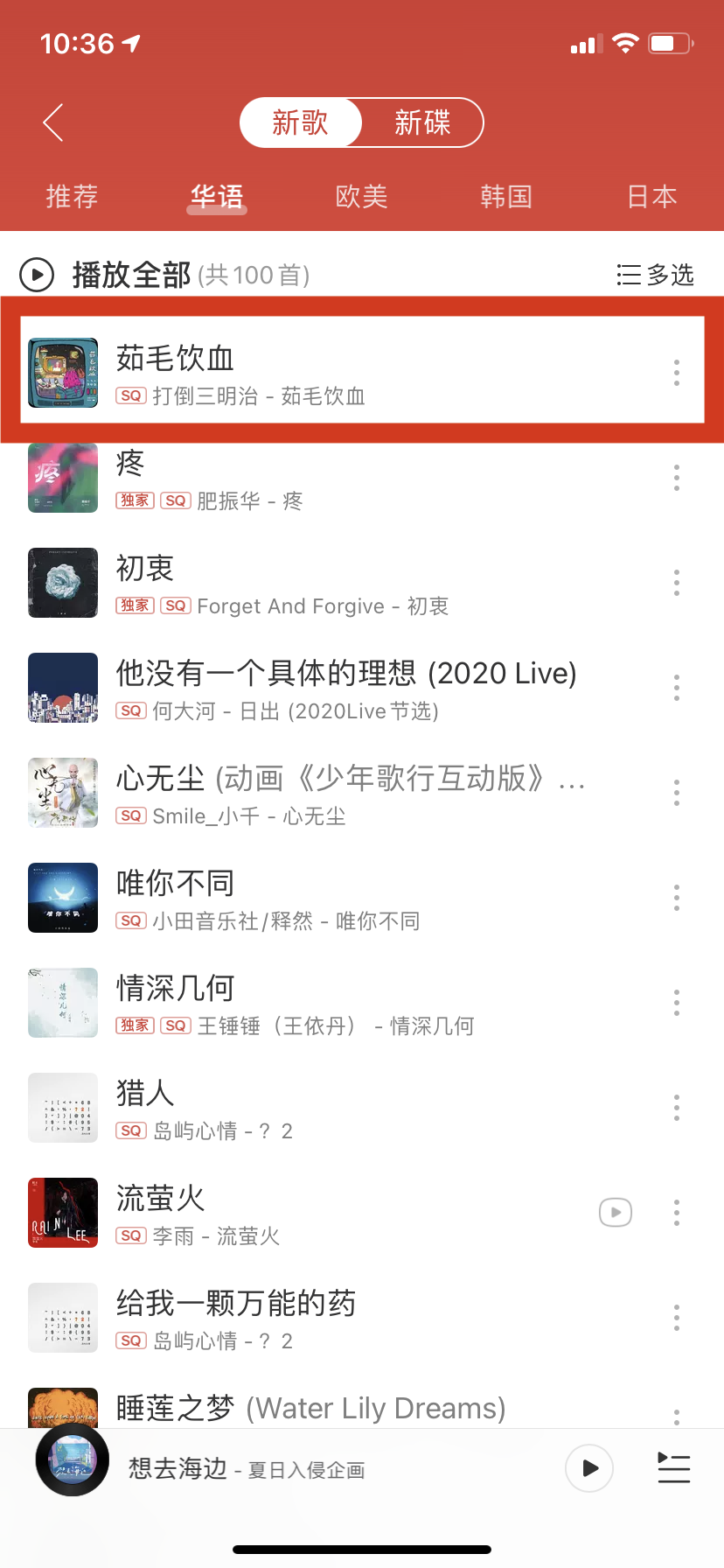The height and width of the screenshot is (1568, 724).
Task: Watch the video for 流萤火
Action: click(616, 1213)
